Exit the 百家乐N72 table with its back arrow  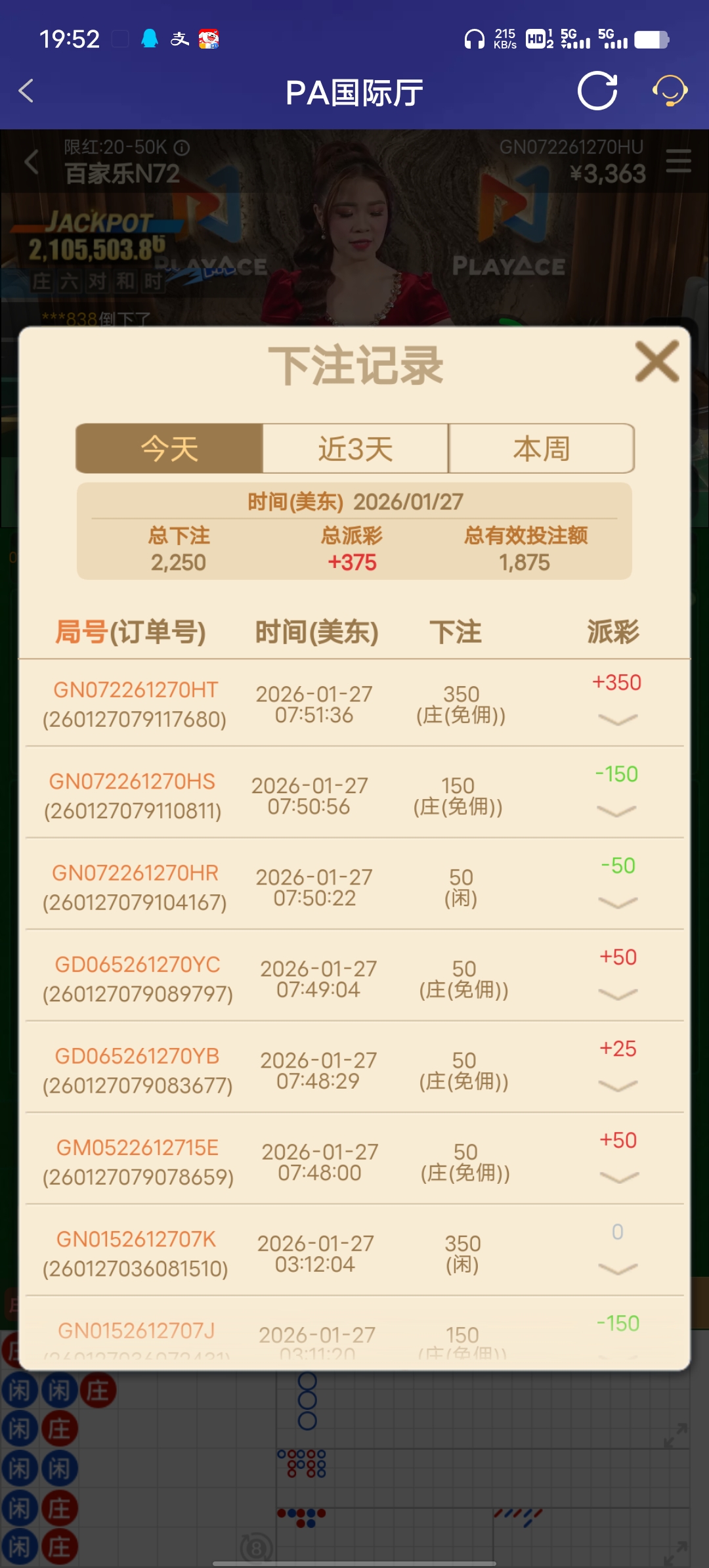point(32,162)
